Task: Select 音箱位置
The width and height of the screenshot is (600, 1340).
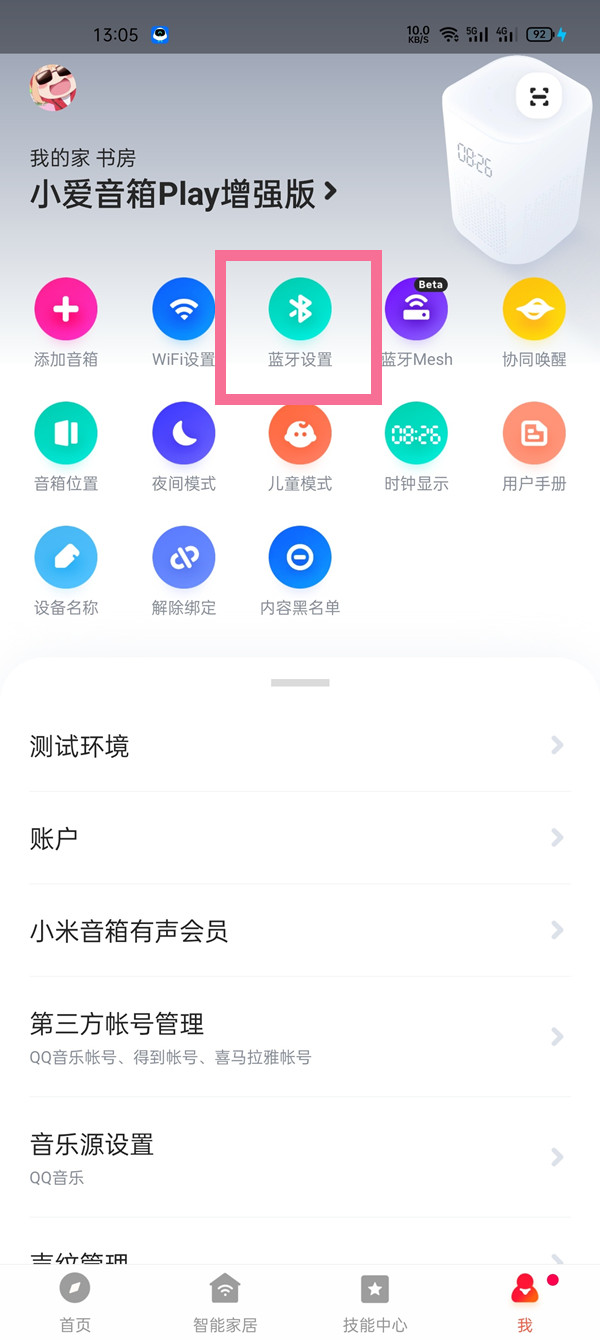Action: (x=66, y=434)
